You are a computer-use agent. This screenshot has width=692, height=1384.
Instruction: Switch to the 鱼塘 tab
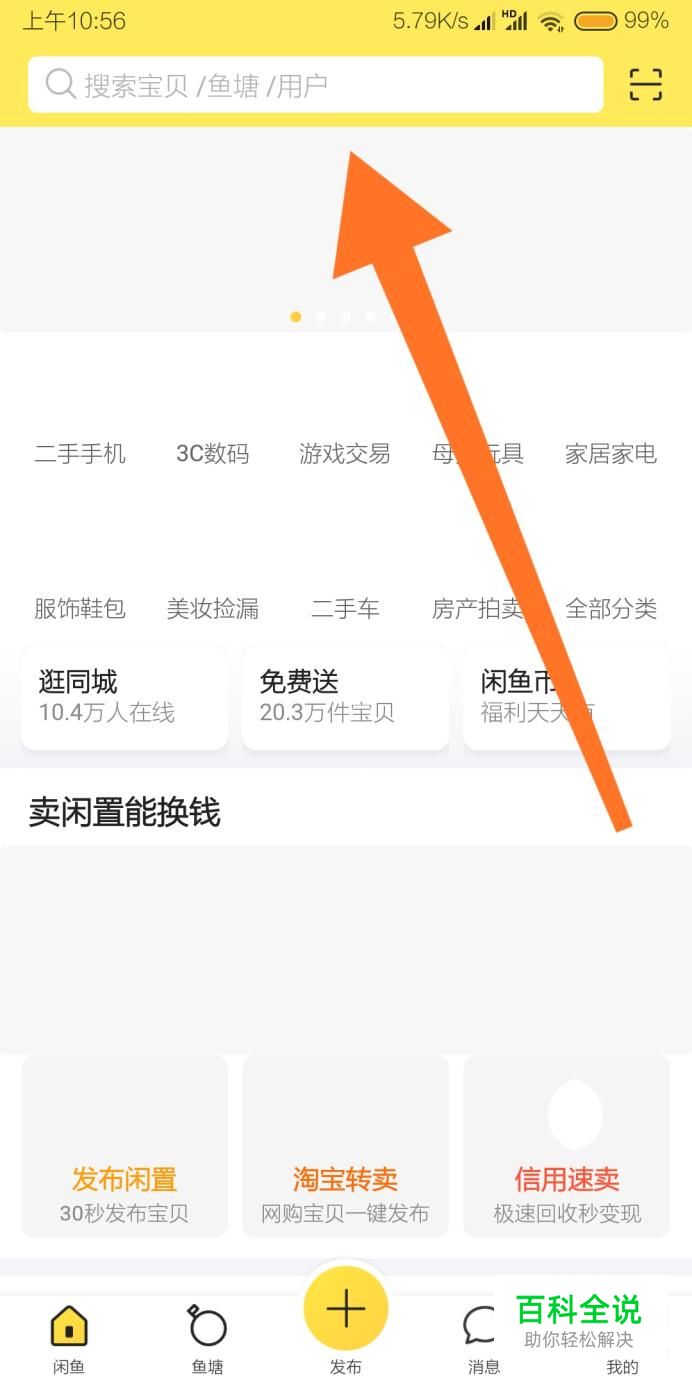click(x=207, y=1338)
